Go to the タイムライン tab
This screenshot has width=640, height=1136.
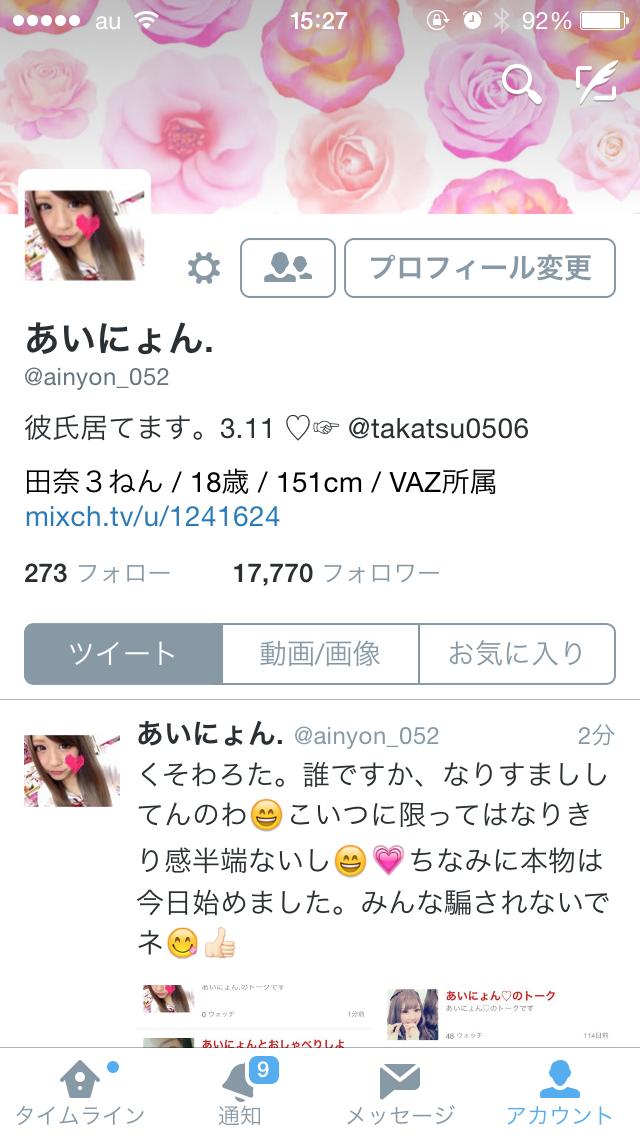click(x=80, y=1092)
